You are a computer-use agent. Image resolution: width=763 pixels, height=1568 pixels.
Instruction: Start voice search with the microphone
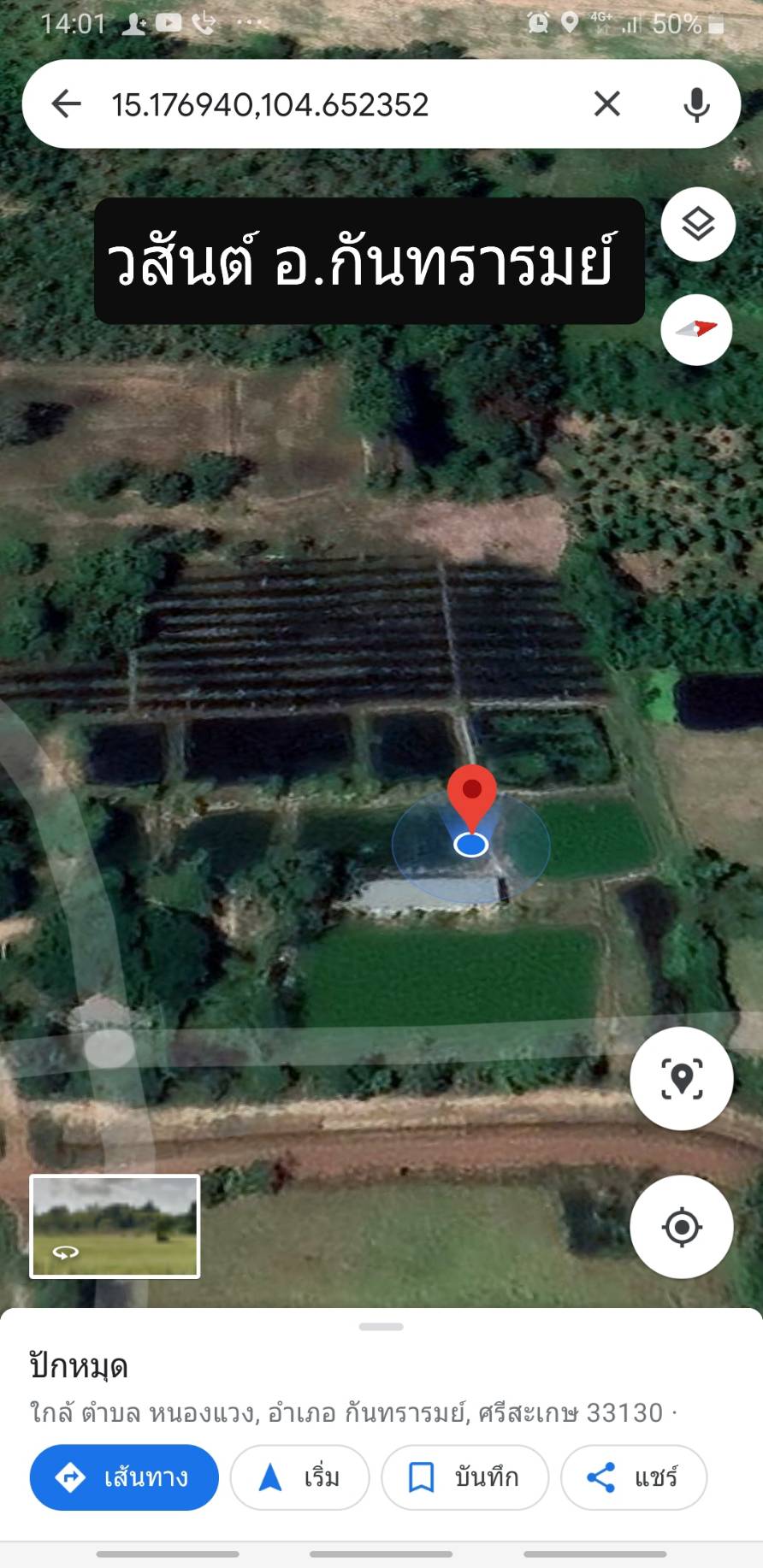click(696, 104)
